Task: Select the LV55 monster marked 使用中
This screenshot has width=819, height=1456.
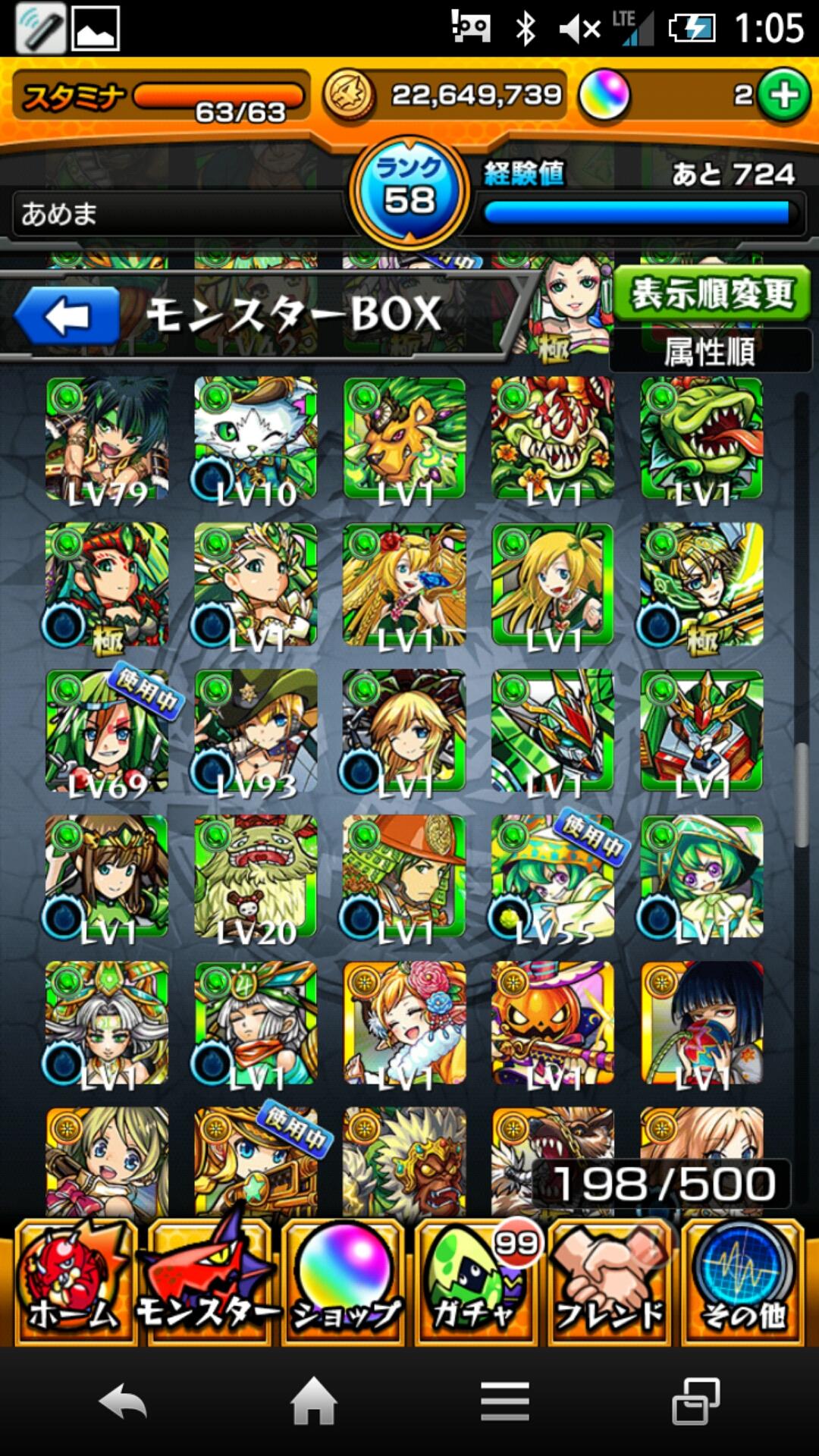Action: 553,877
